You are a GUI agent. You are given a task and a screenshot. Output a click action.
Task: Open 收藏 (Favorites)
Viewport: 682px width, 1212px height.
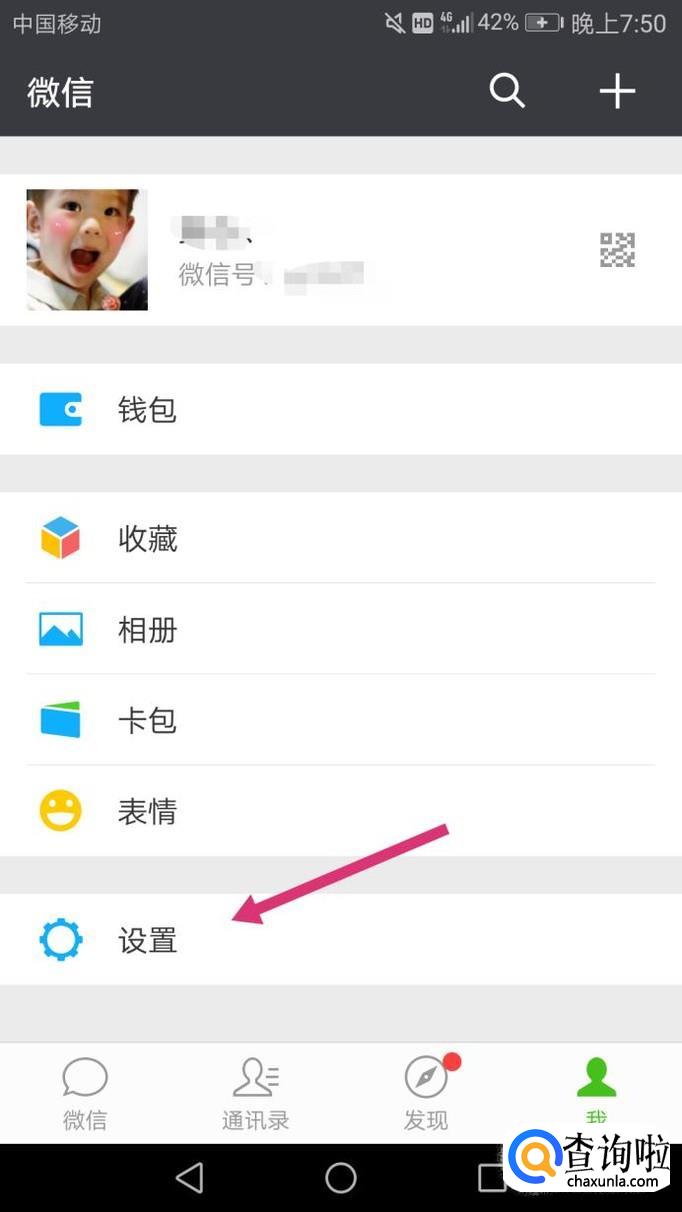pyautogui.click(x=340, y=538)
